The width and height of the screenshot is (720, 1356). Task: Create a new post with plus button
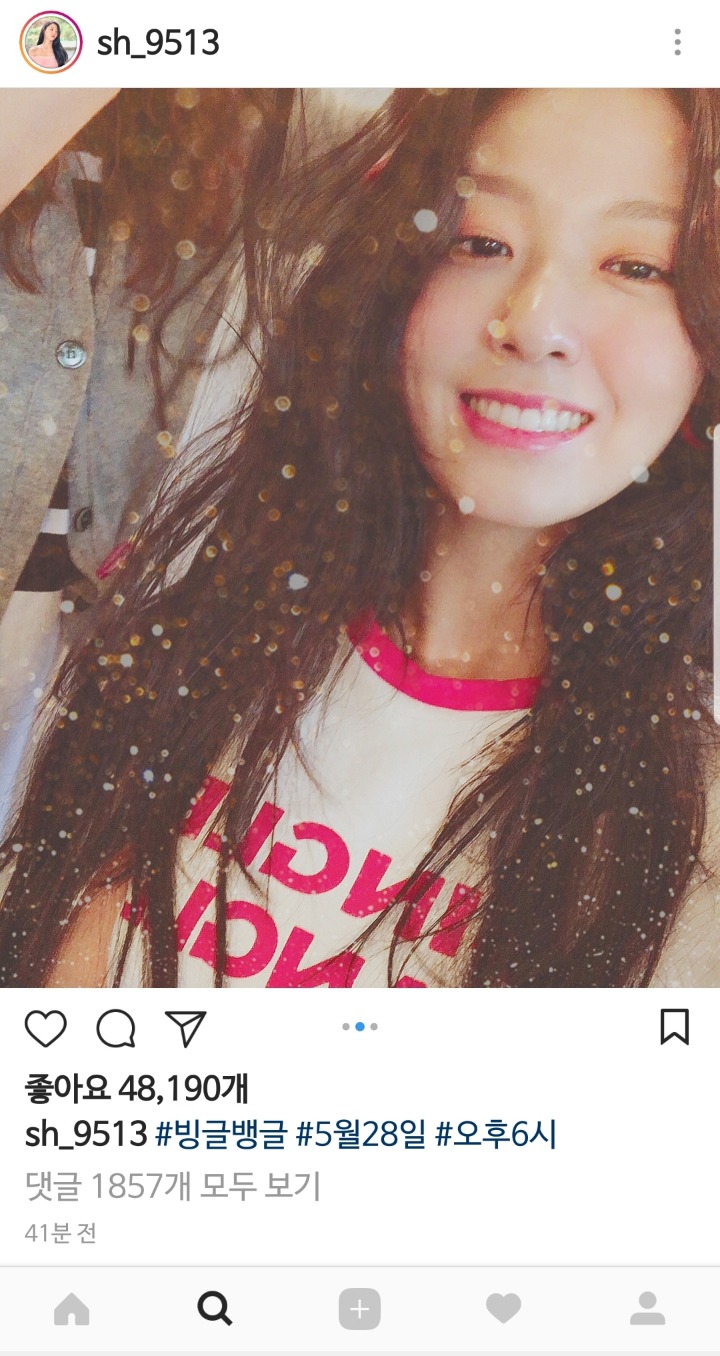tap(359, 1308)
